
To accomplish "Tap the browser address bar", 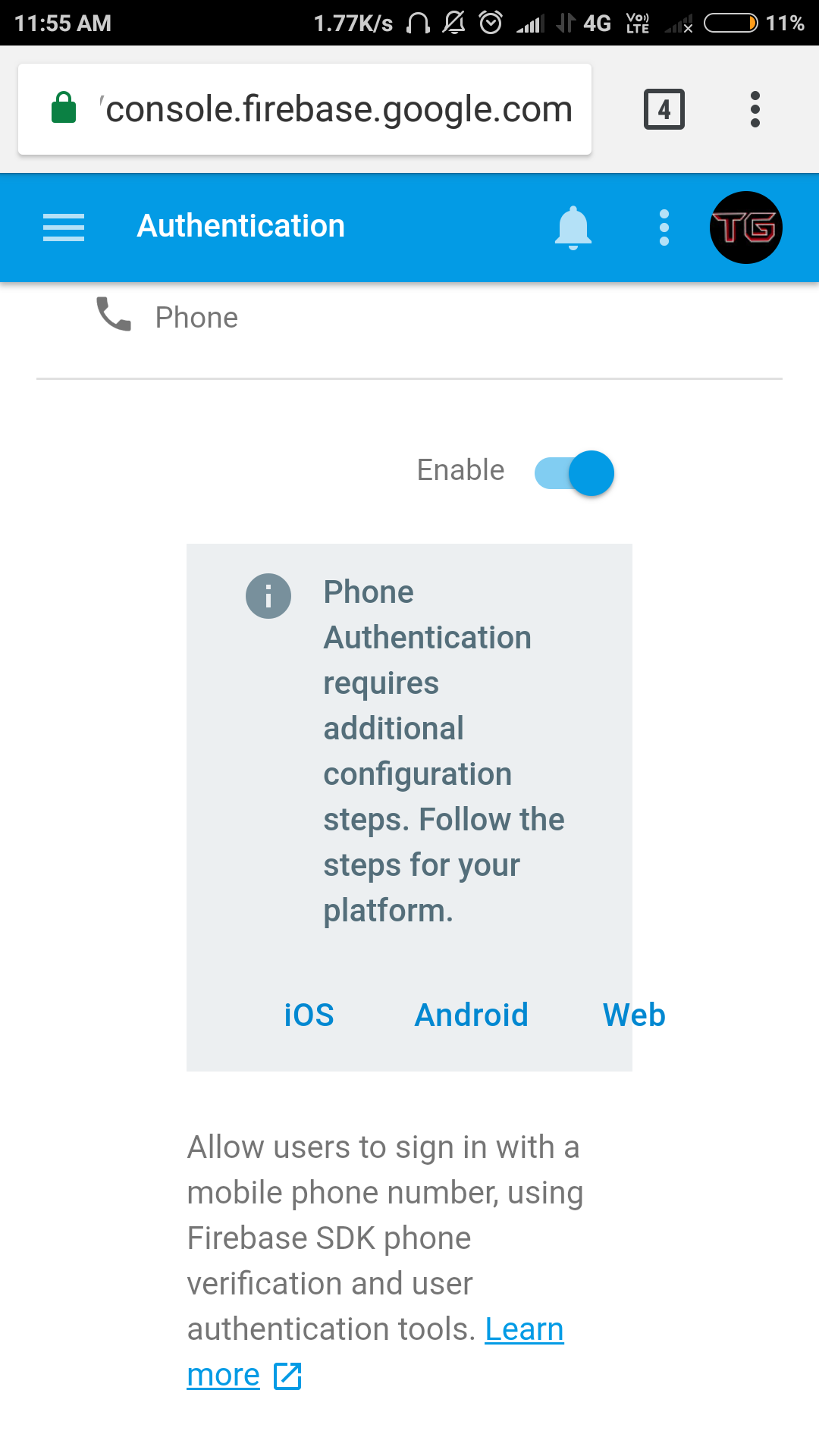I will [305, 109].
